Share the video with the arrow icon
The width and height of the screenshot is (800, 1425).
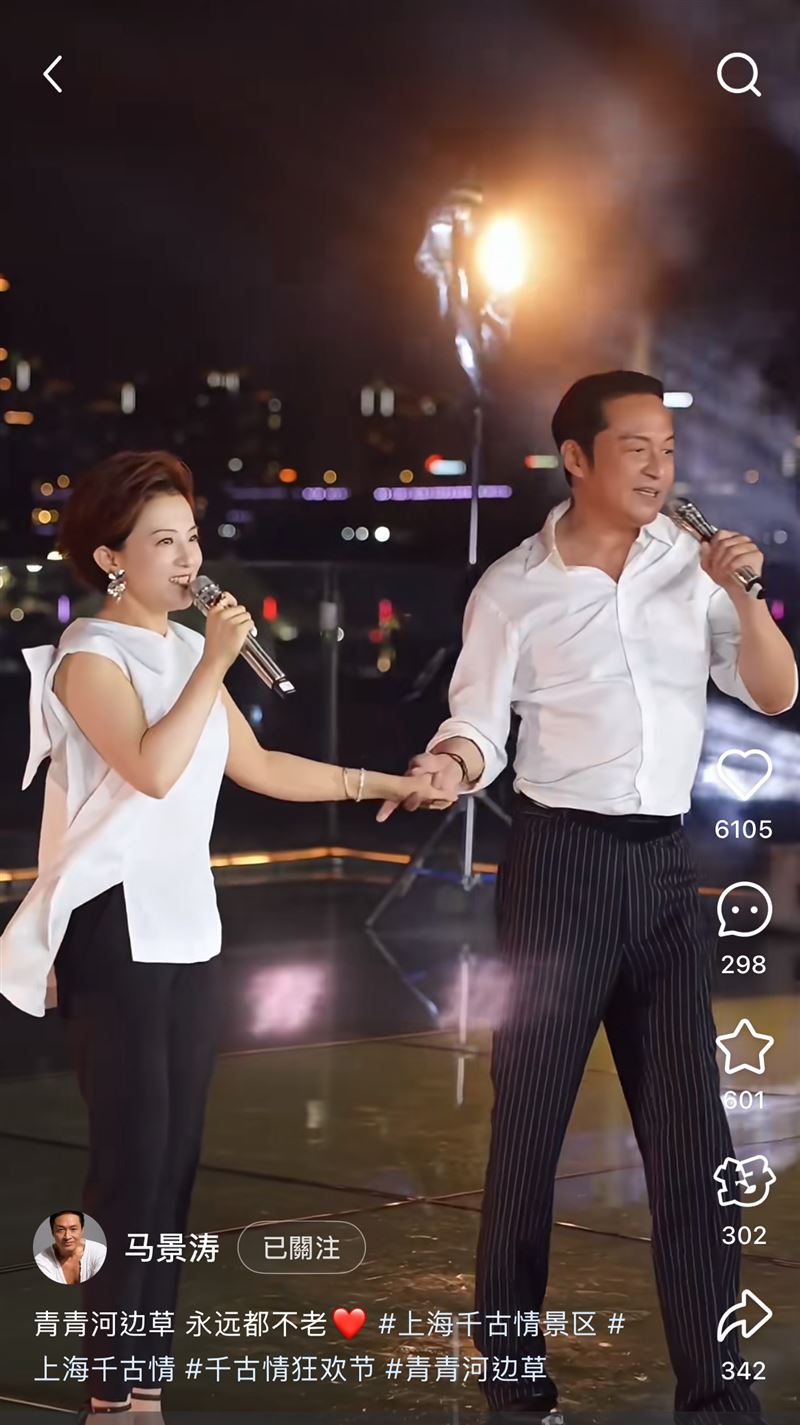click(744, 1316)
